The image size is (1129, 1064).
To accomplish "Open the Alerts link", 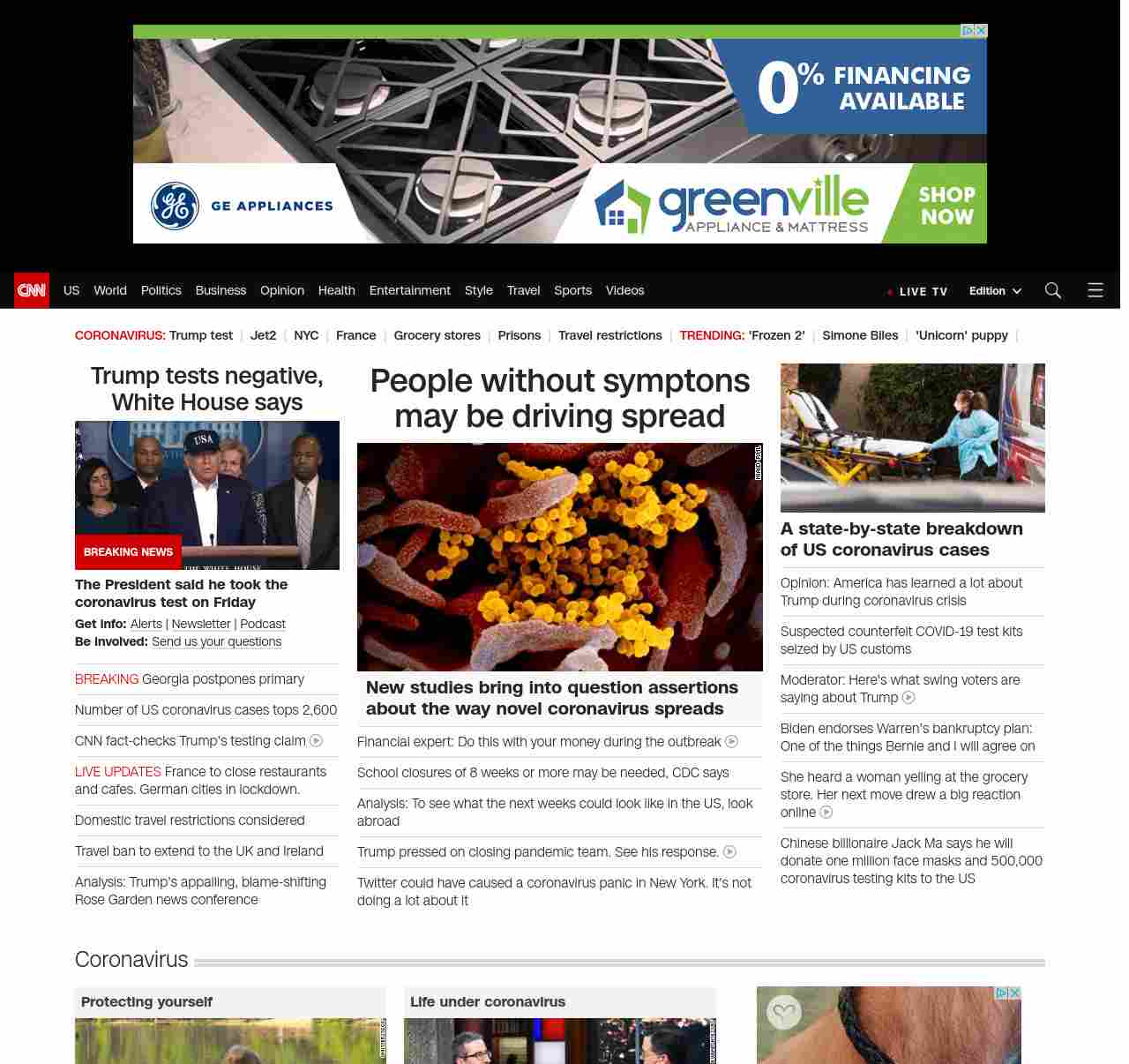I will tap(146, 624).
